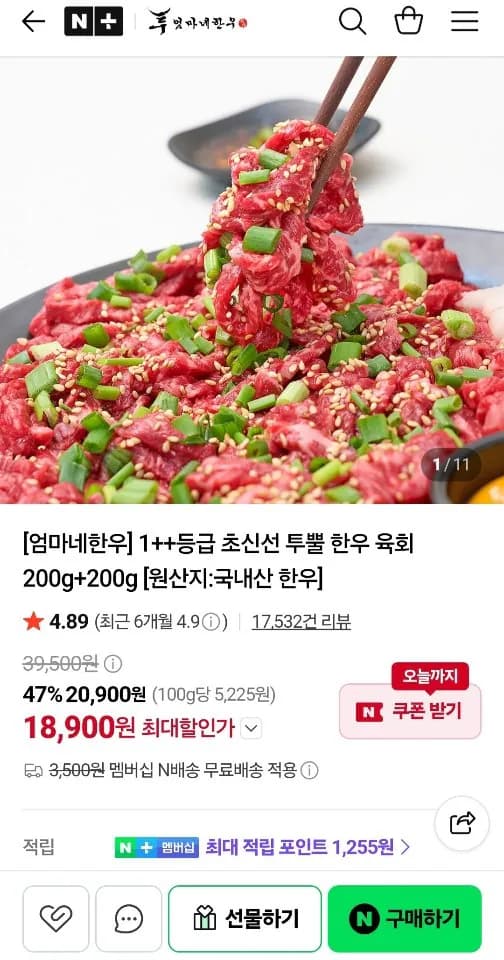
Task: Tap the 쿠폰 받기 button
Action: [410, 711]
